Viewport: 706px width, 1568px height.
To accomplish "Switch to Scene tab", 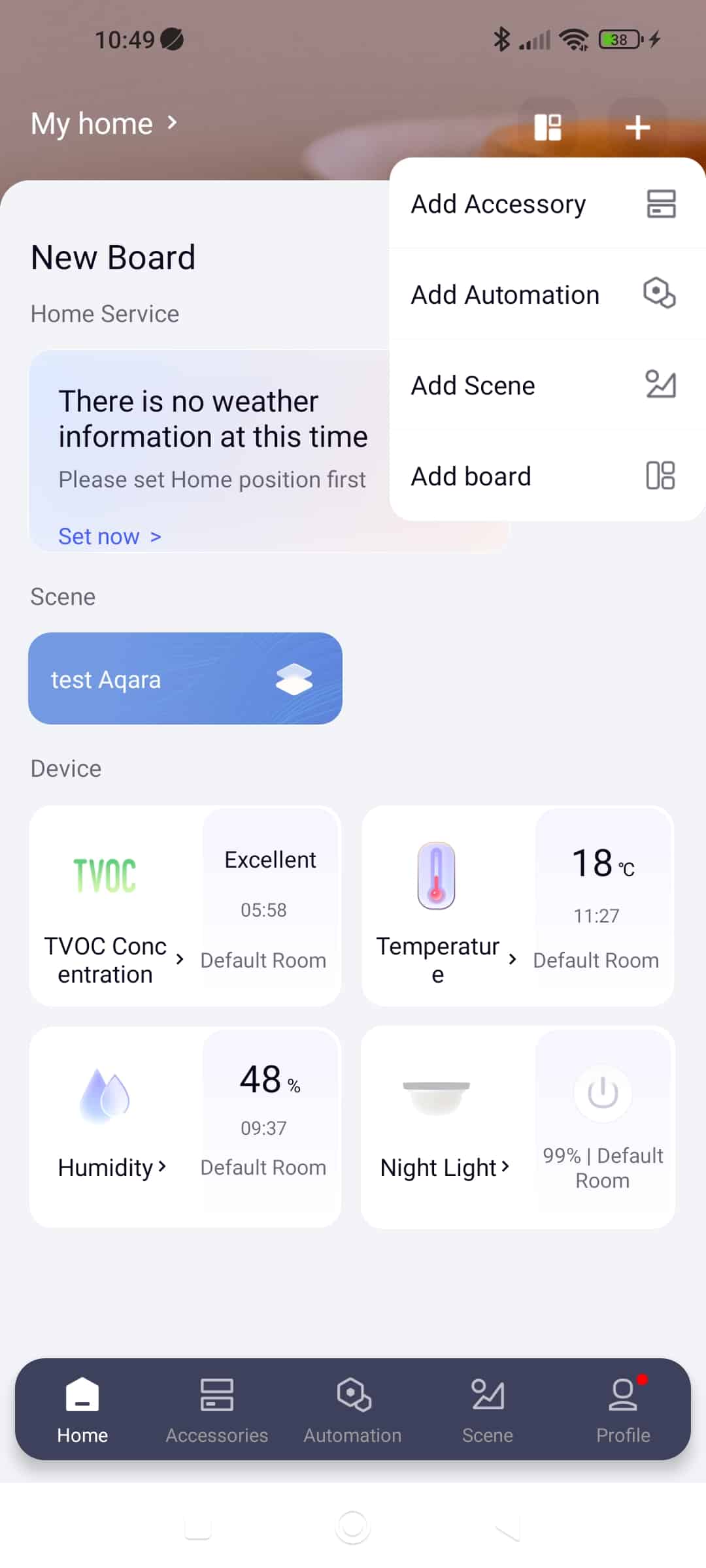I will click(488, 1410).
